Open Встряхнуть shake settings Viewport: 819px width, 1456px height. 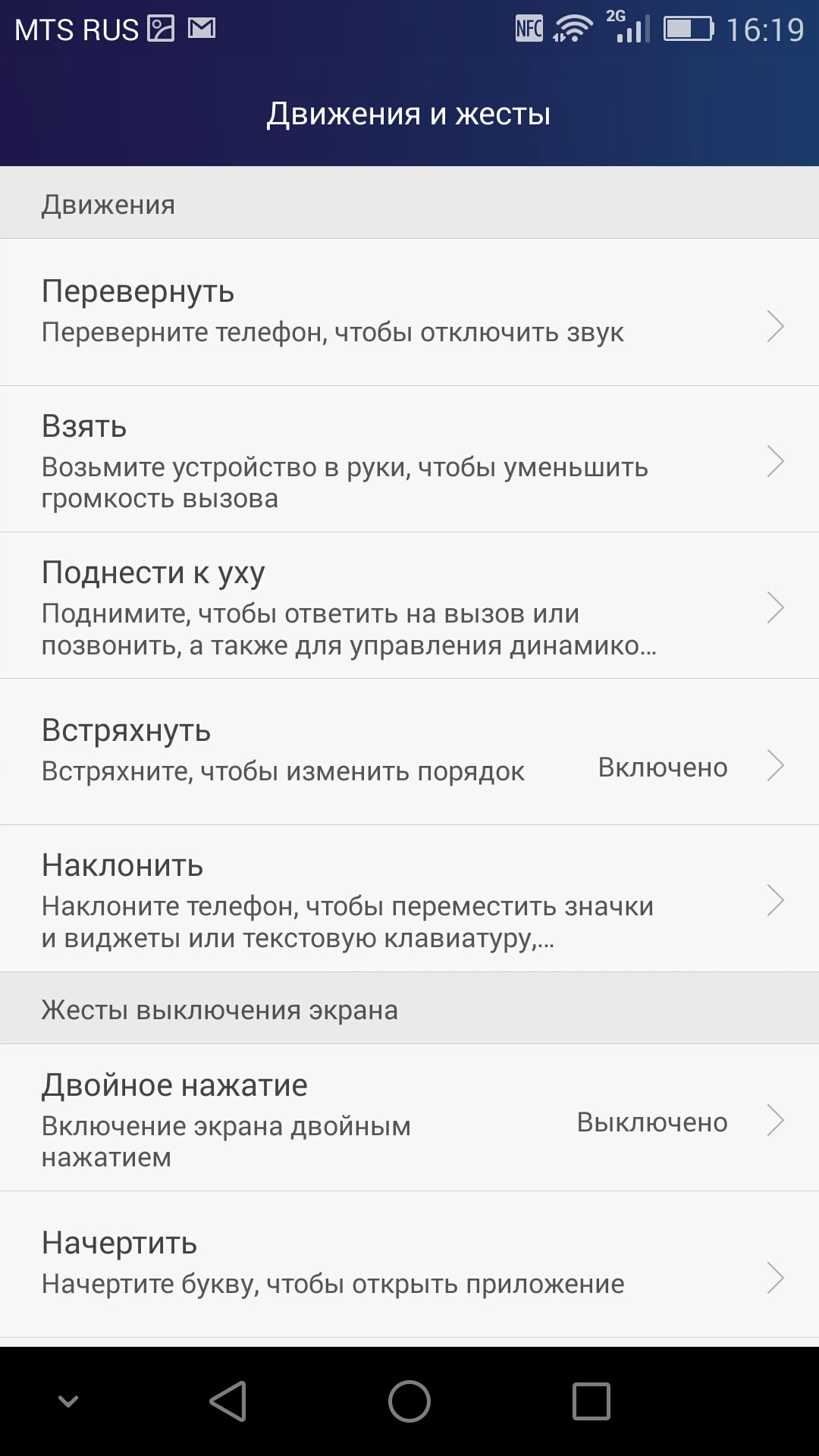[x=409, y=752]
